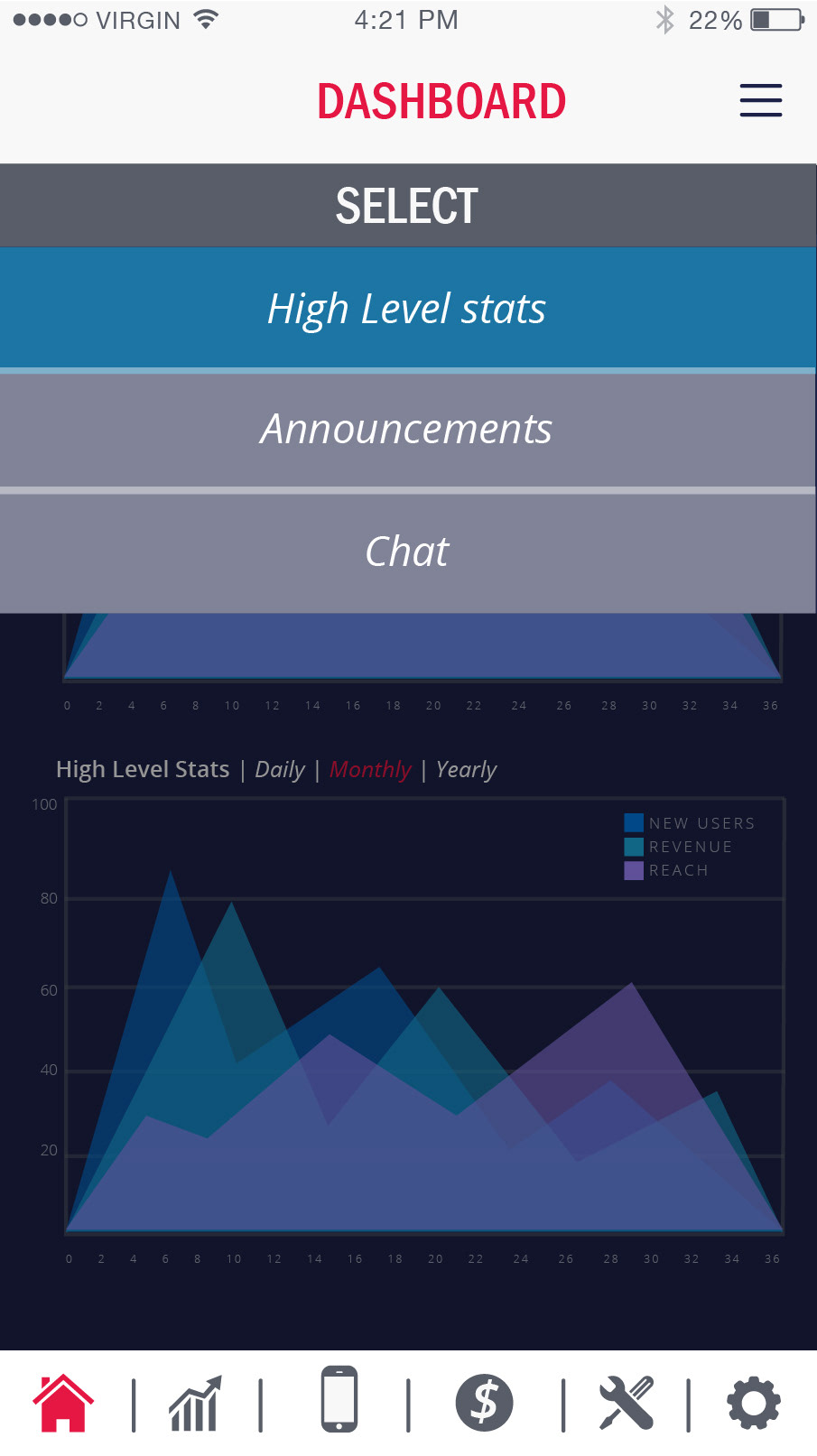The height and width of the screenshot is (1456, 817).
Task: Open the growth chart tab
Action: (195, 1404)
